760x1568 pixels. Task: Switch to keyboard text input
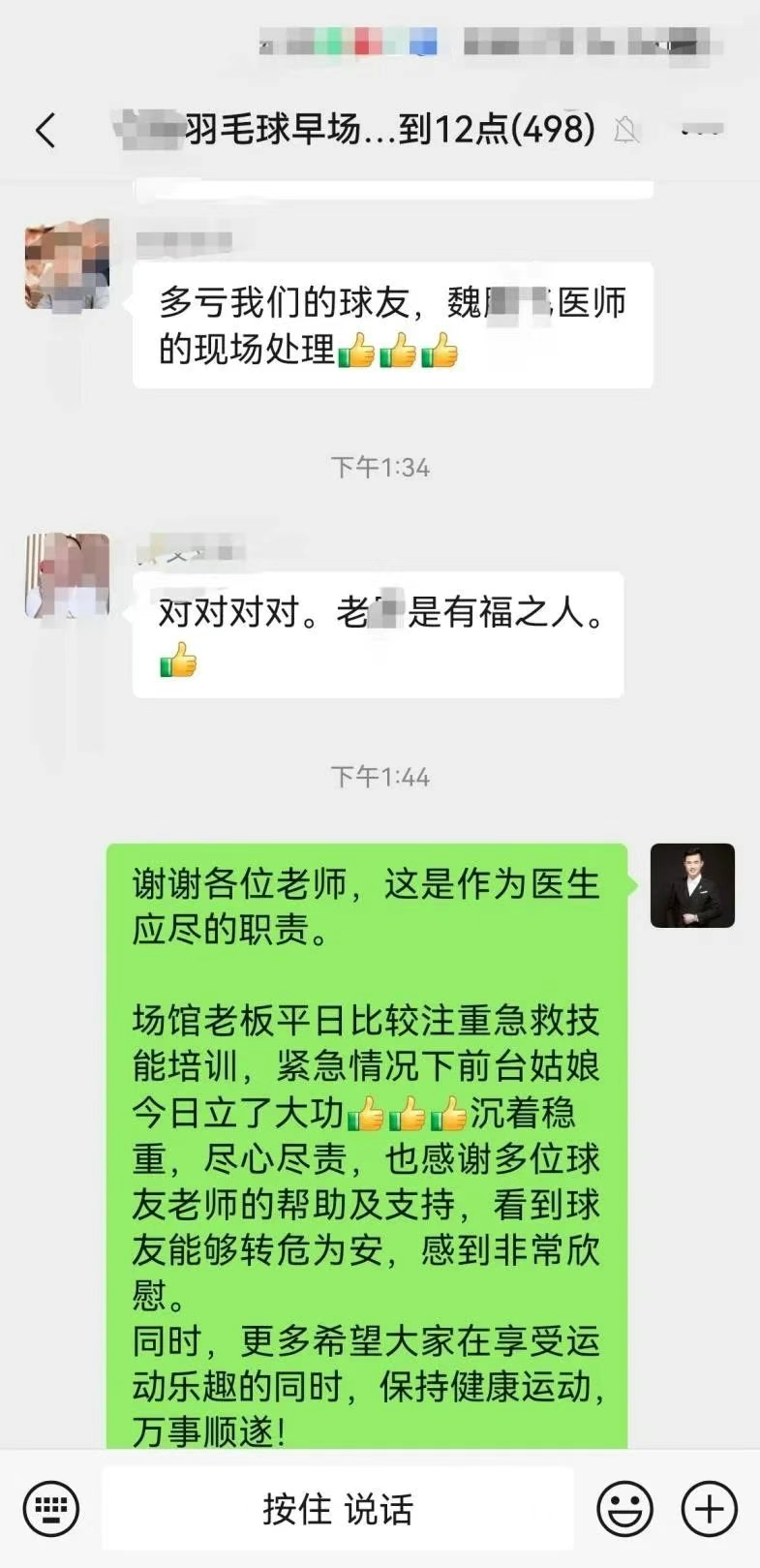(50, 1508)
